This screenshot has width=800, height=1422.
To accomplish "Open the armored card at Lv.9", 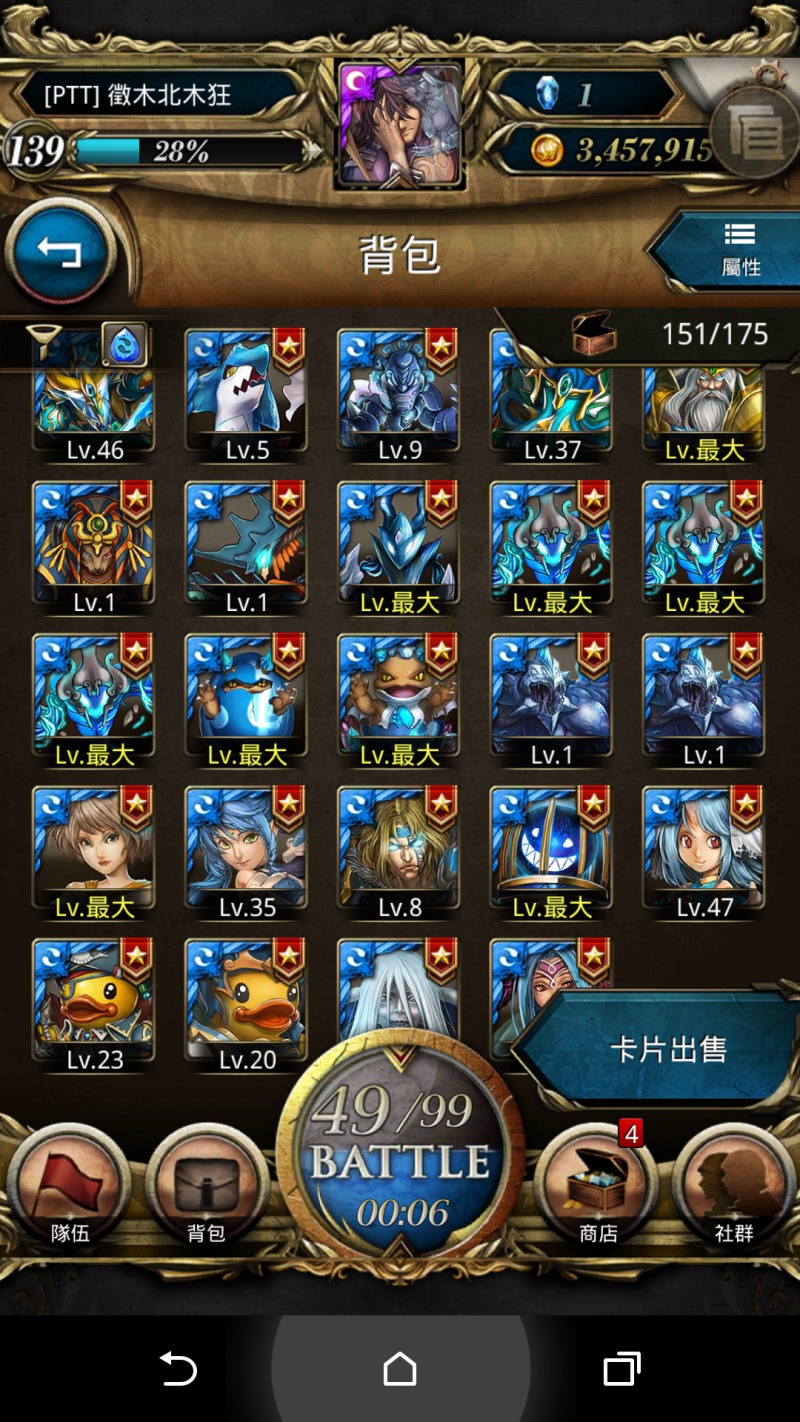I will (x=399, y=392).
